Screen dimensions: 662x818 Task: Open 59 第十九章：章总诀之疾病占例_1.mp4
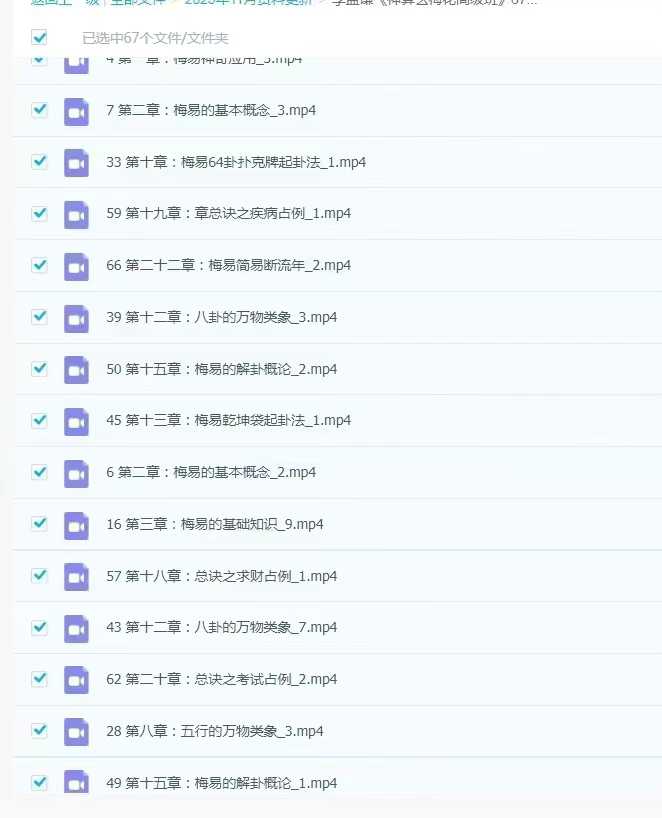(x=228, y=214)
